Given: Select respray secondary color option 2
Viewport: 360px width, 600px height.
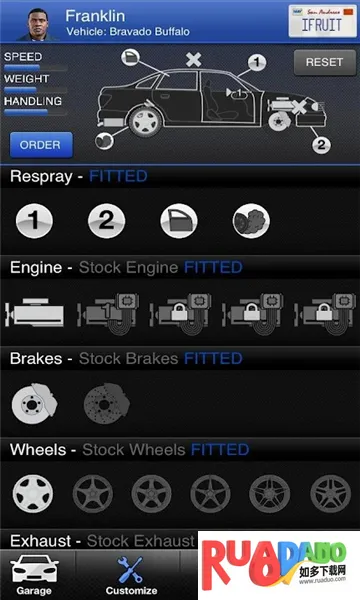Looking at the screenshot, I should (106, 221).
